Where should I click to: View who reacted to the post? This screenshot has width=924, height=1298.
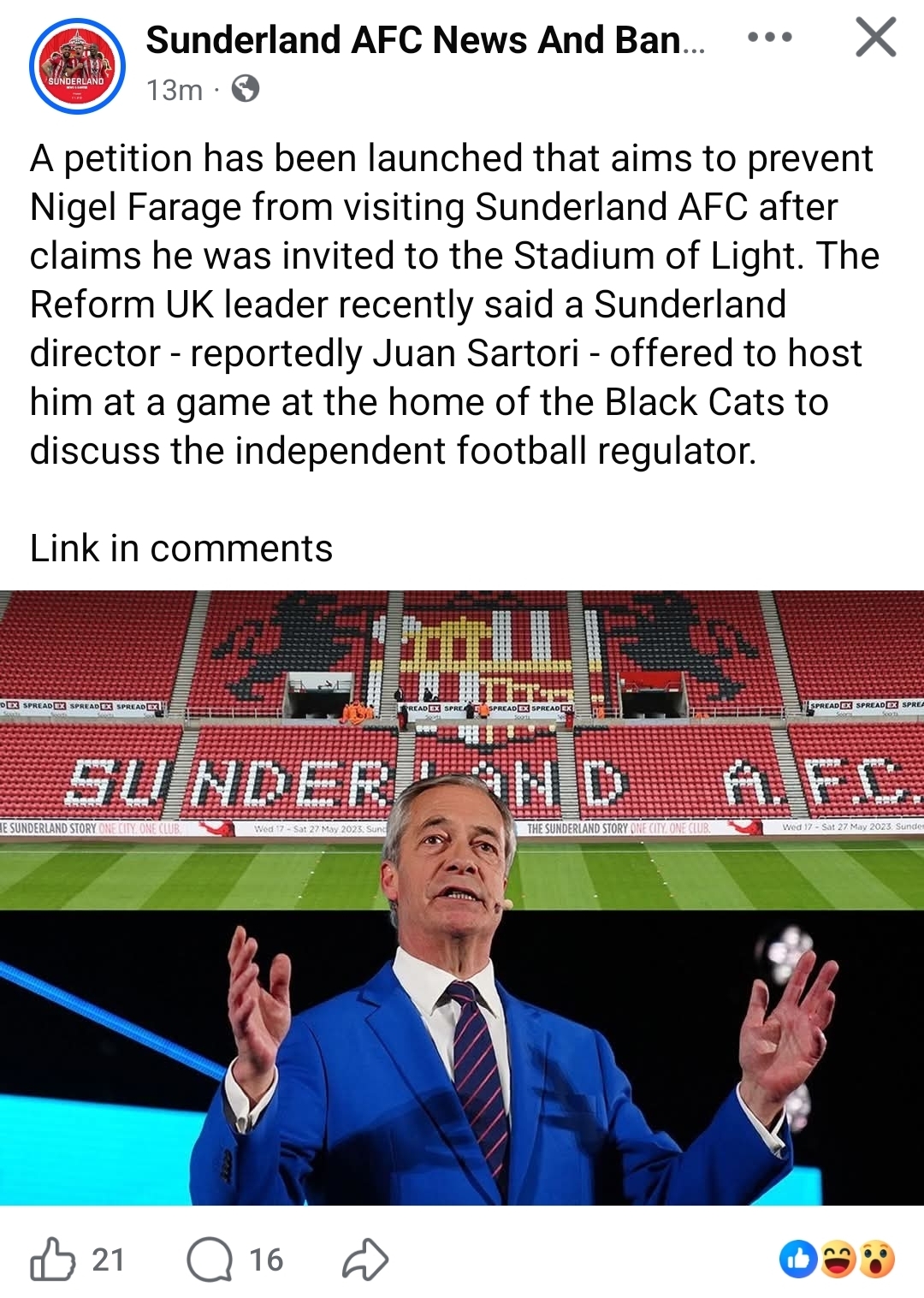pos(837,1259)
